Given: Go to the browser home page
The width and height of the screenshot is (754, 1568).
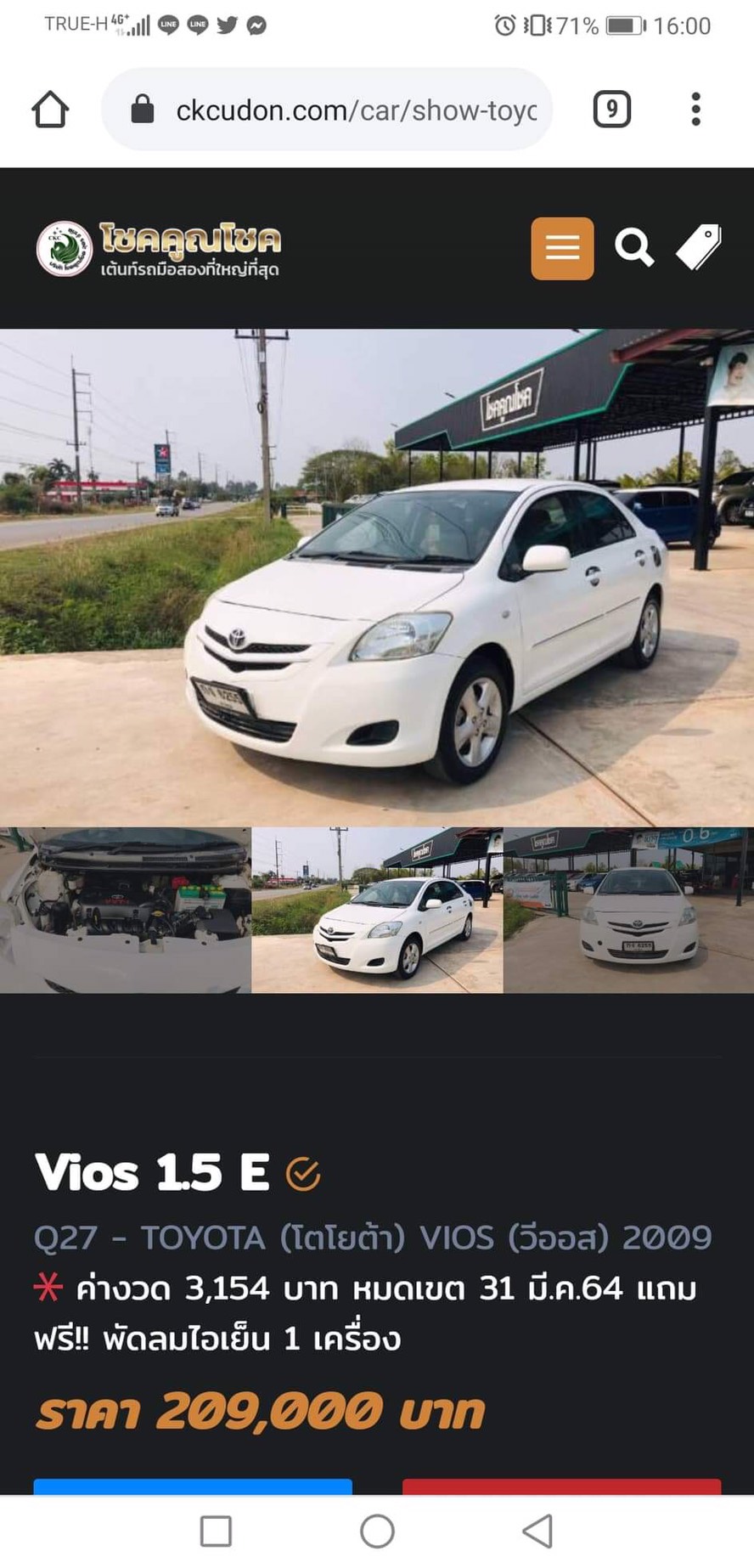Looking at the screenshot, I should coord(50,110).
